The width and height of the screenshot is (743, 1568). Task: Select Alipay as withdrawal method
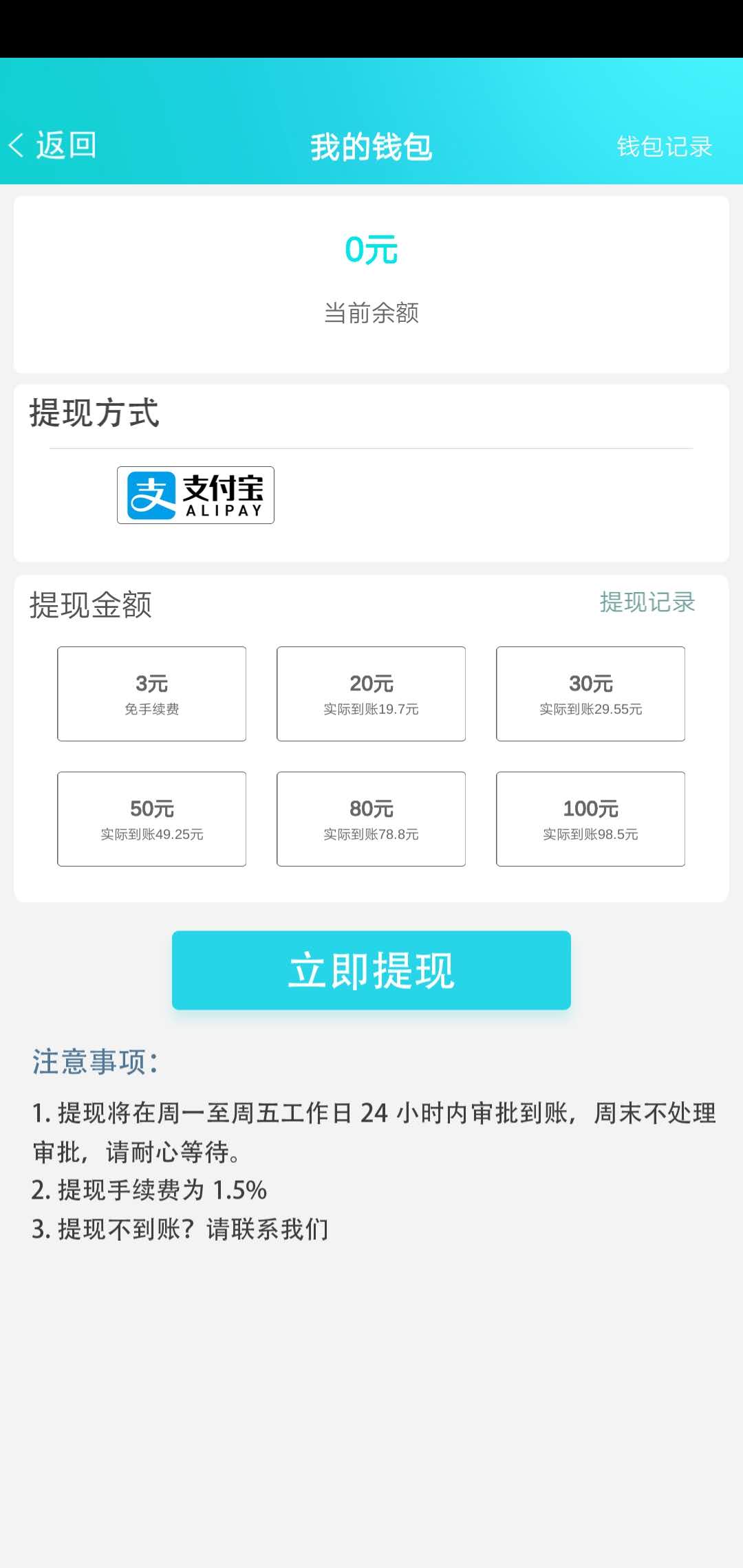195,495
